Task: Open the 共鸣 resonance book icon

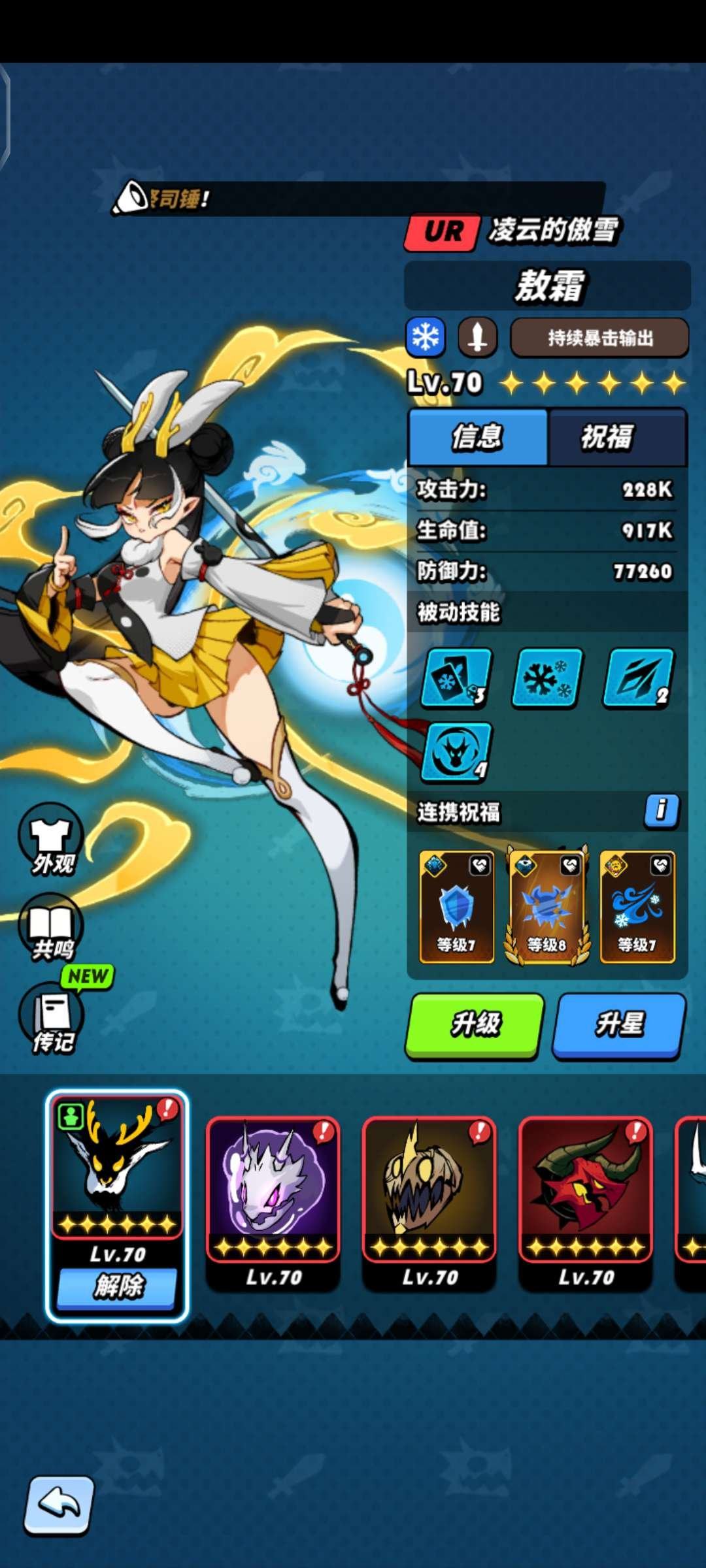Action: (51, 928)
